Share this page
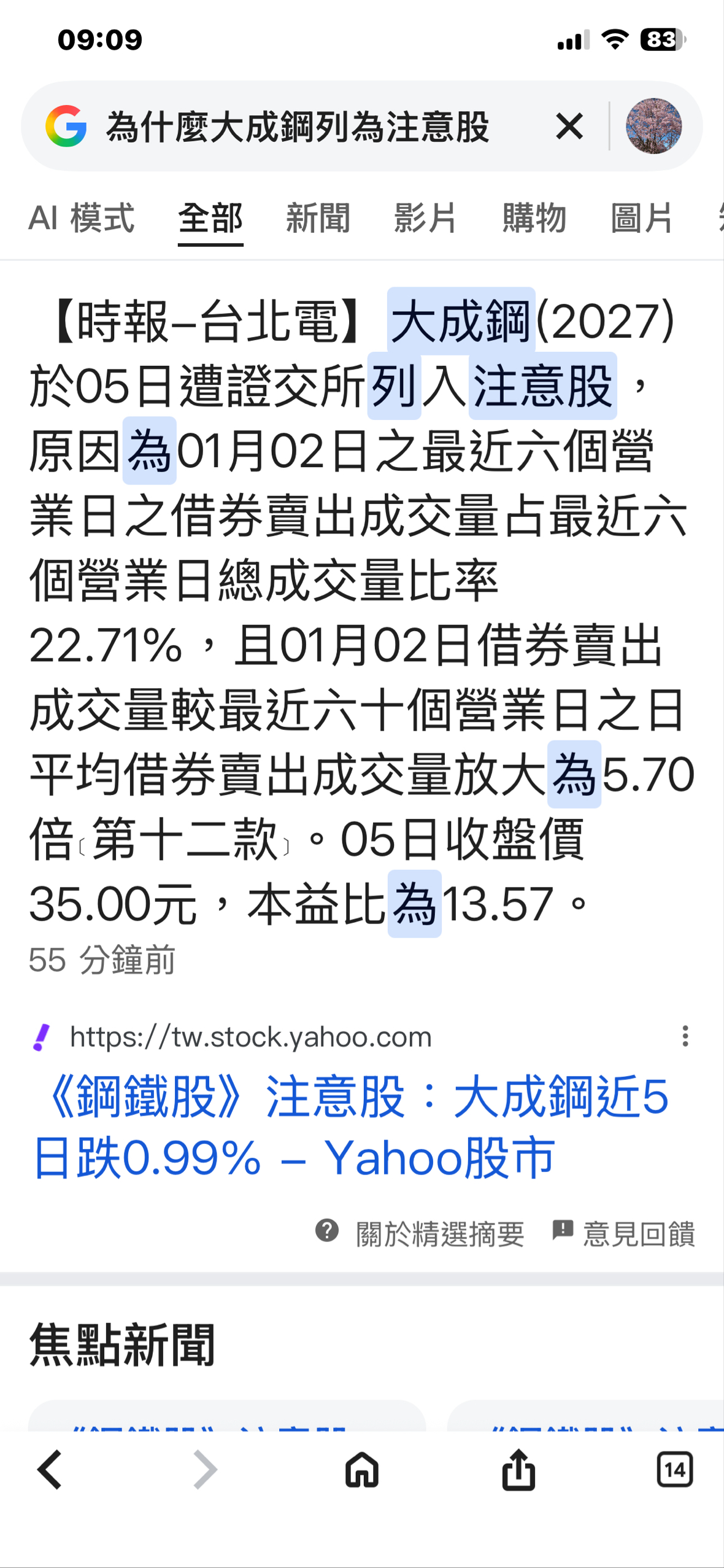 pyautogui.click(x=518, y=1470)
